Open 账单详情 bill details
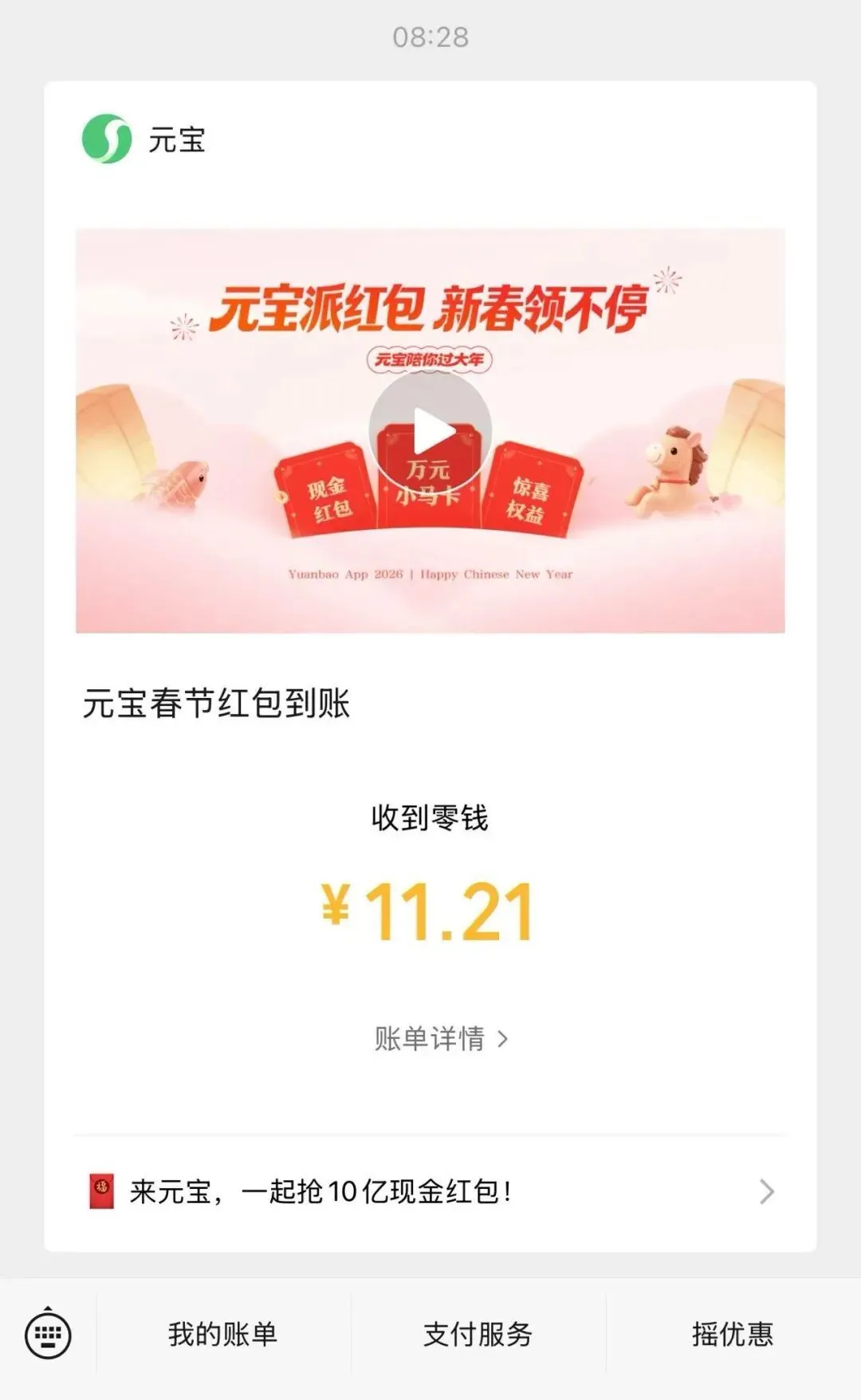This screenshot has width=861, height=1400. (440, 1038)
